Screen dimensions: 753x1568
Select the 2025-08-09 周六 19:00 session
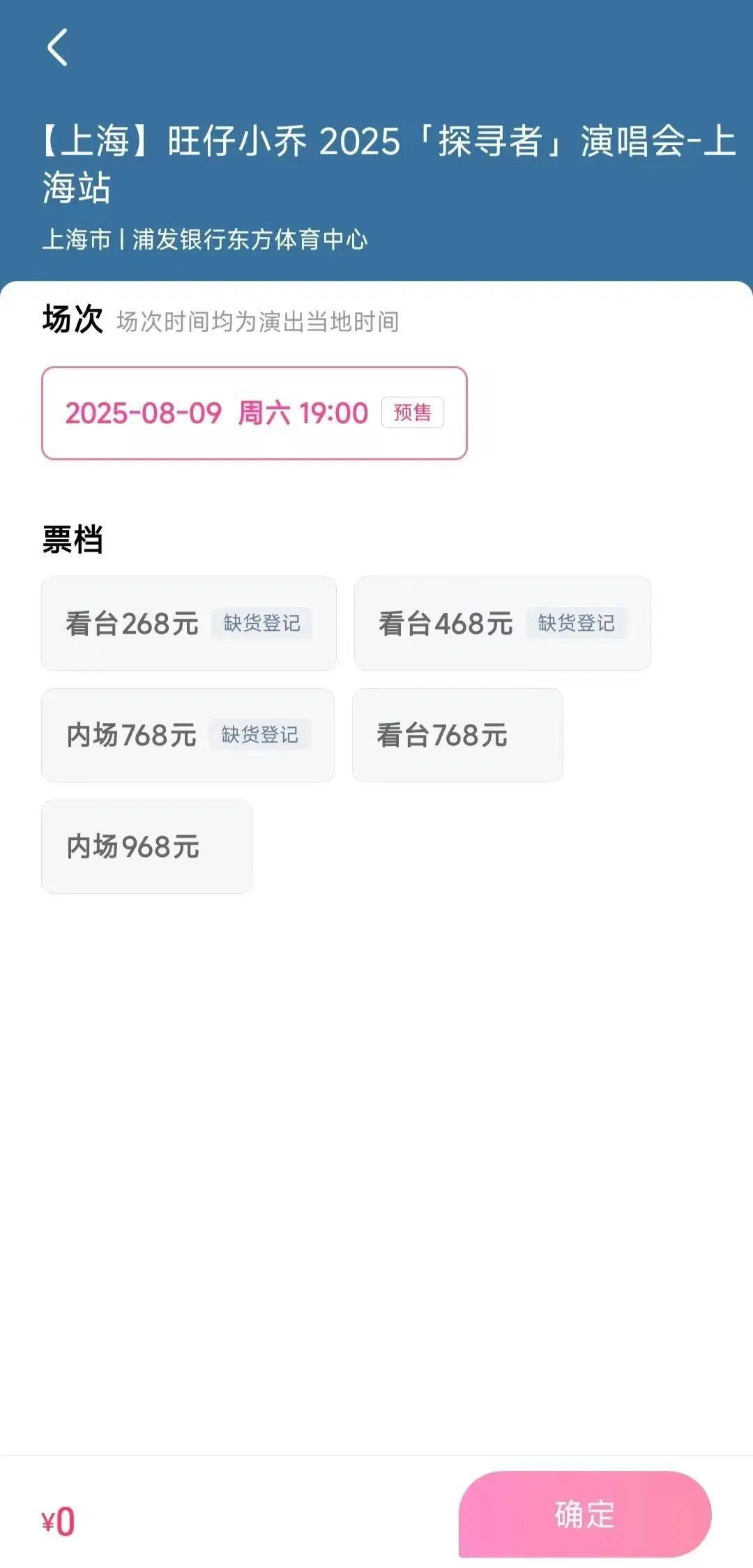254,413
